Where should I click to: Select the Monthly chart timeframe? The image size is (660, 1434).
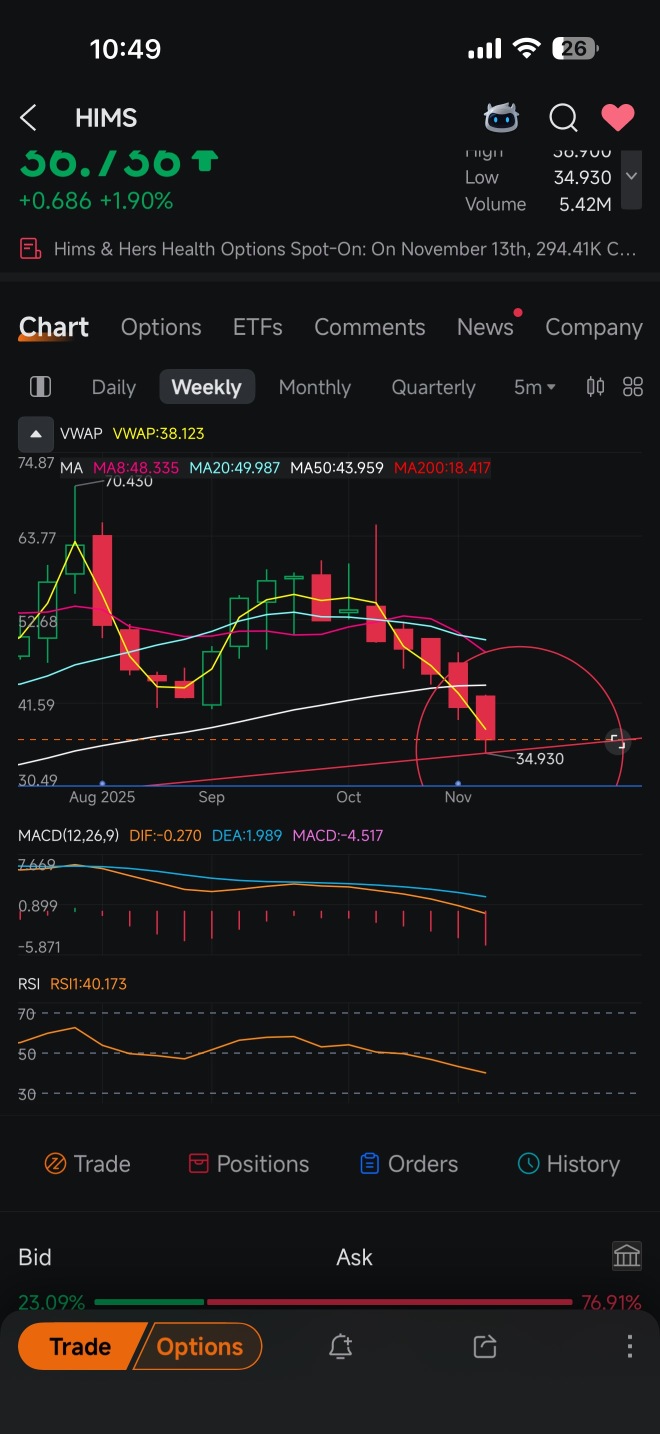click(x=314, y=387)
